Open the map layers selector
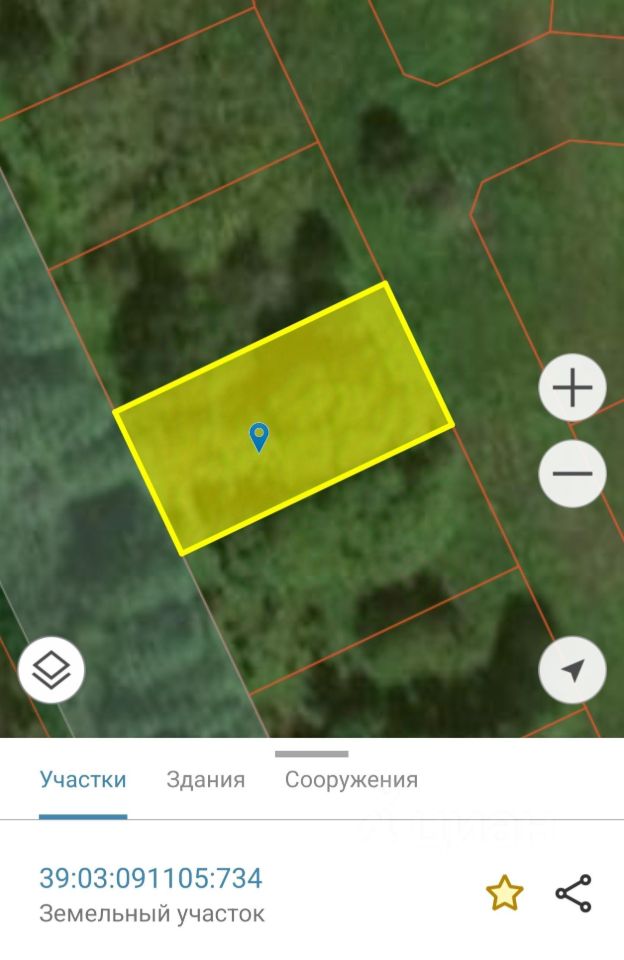 coord(51,670)
